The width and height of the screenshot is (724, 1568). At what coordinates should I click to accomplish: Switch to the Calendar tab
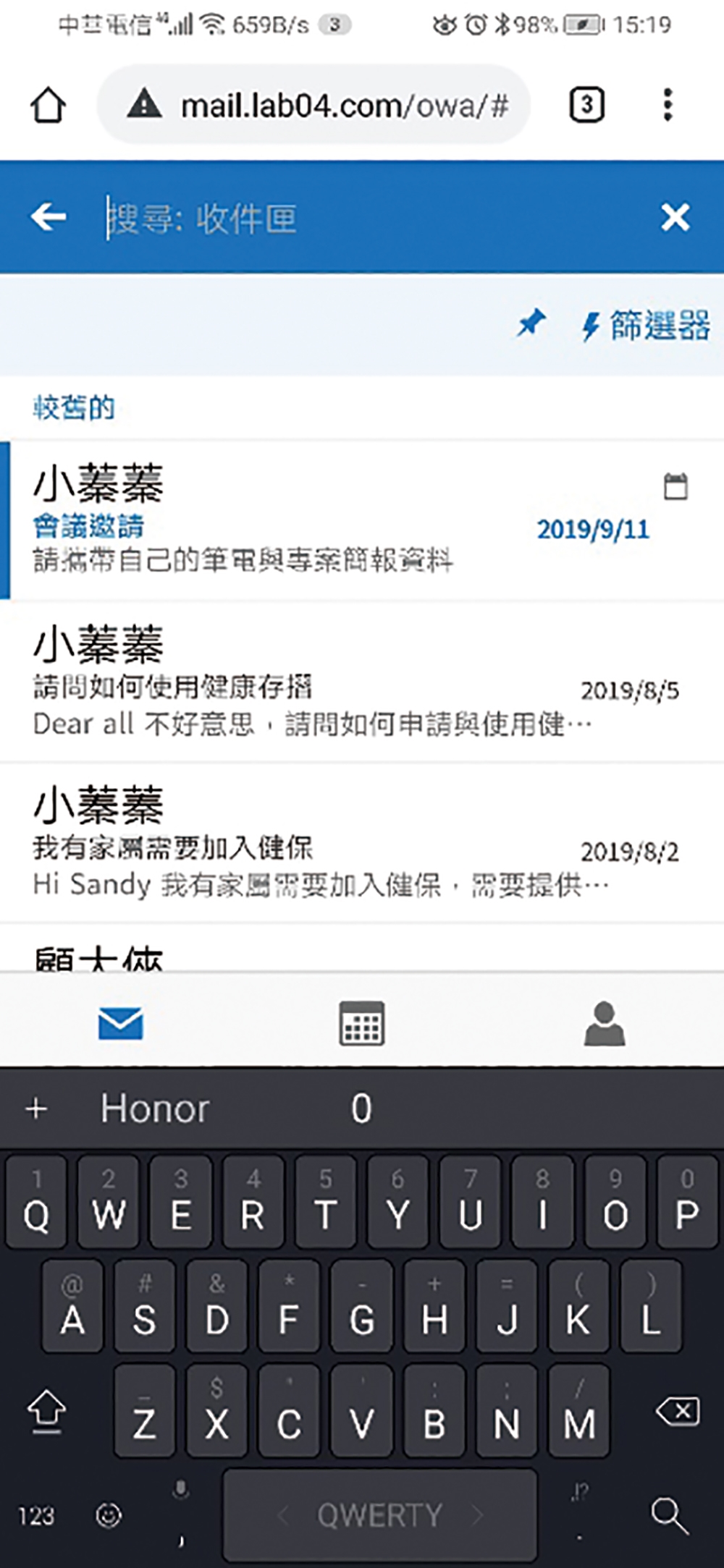coord(361,1023)
